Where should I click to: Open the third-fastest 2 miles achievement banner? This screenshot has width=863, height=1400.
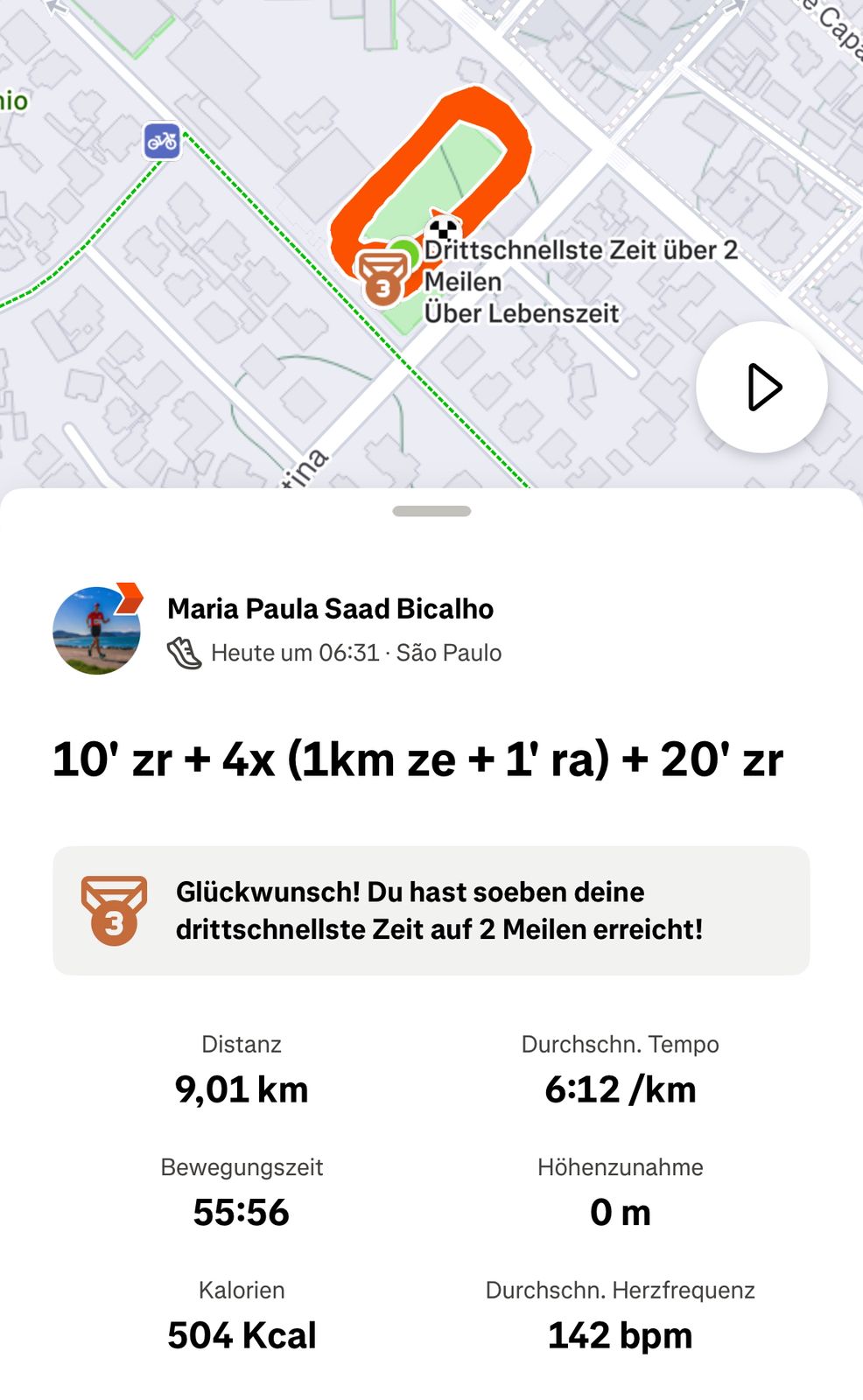click(431, 911)
